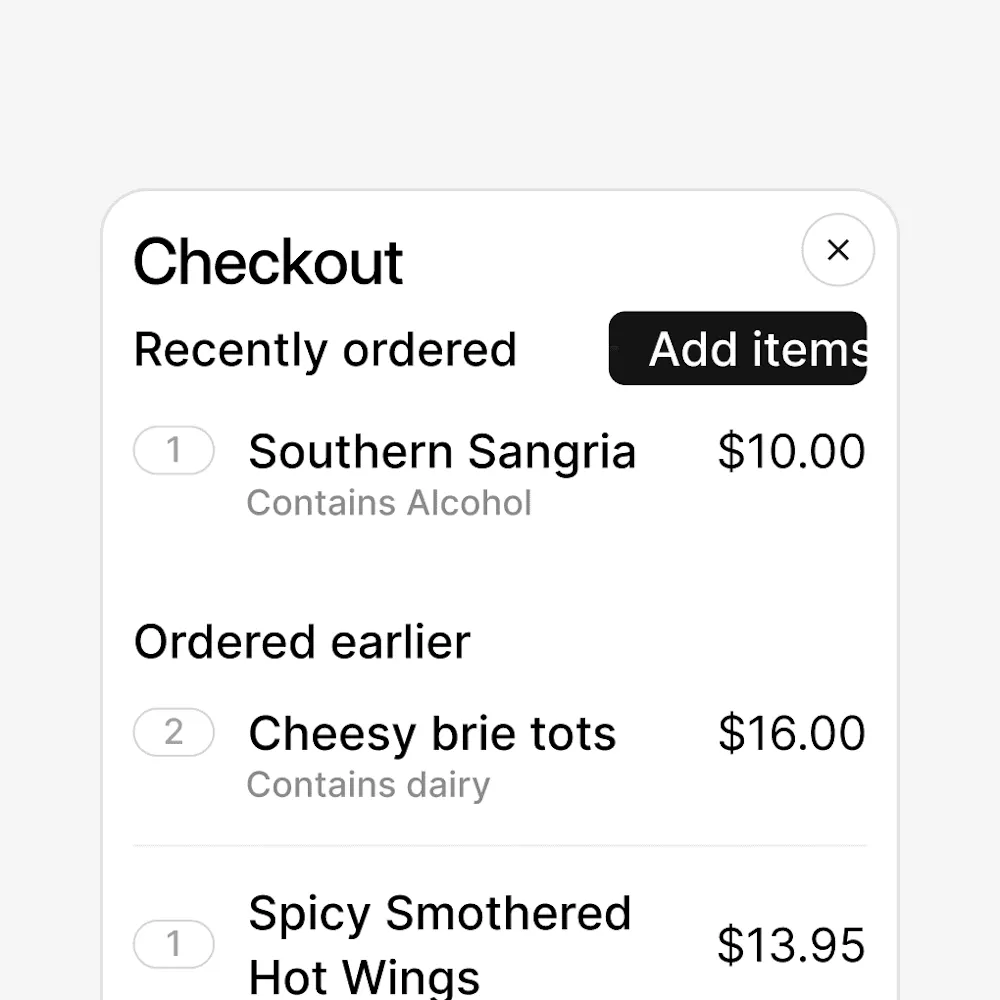Close the Checkout sheet
The width and height of the screenshot is (1000, 1000).
pos(838,250)
